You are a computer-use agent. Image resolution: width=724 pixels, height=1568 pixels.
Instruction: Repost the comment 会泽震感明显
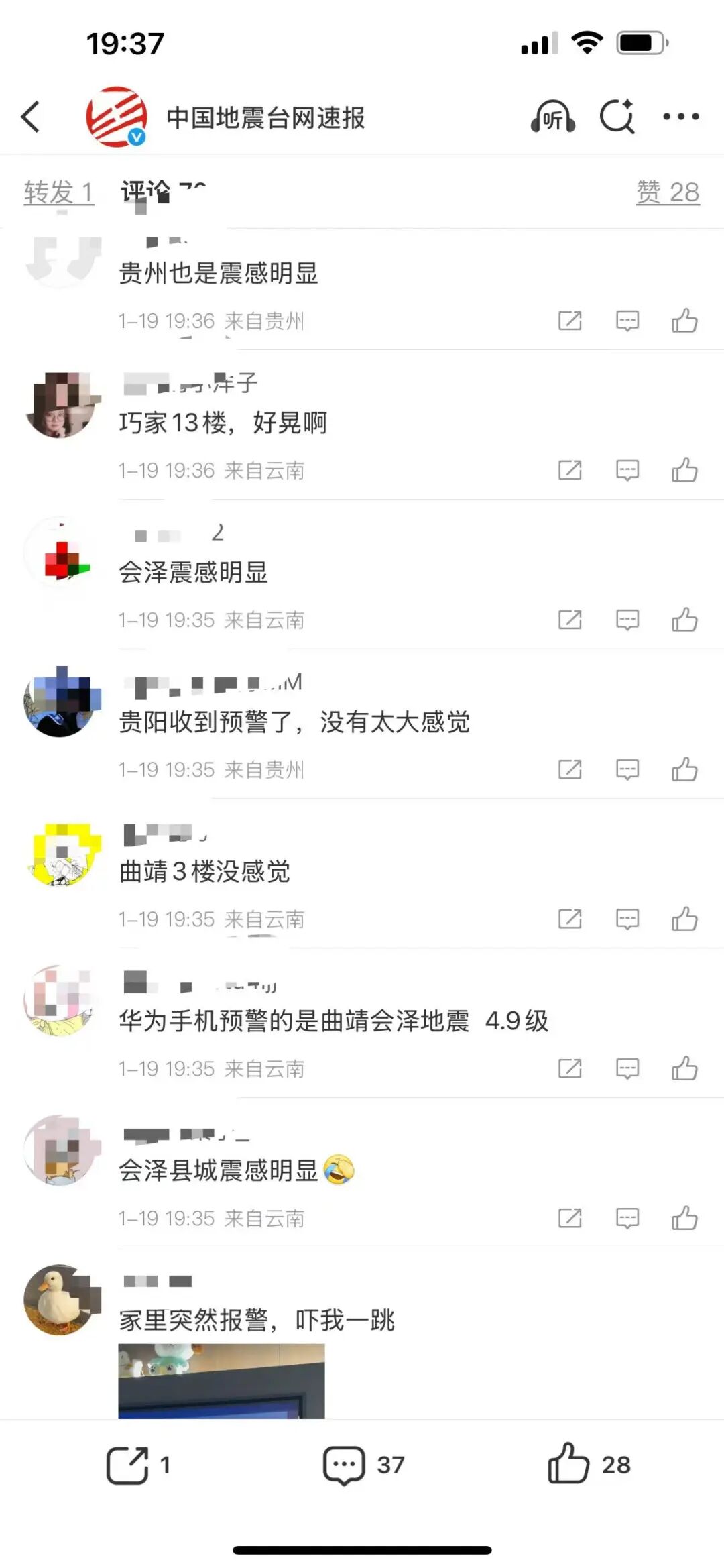570,620
